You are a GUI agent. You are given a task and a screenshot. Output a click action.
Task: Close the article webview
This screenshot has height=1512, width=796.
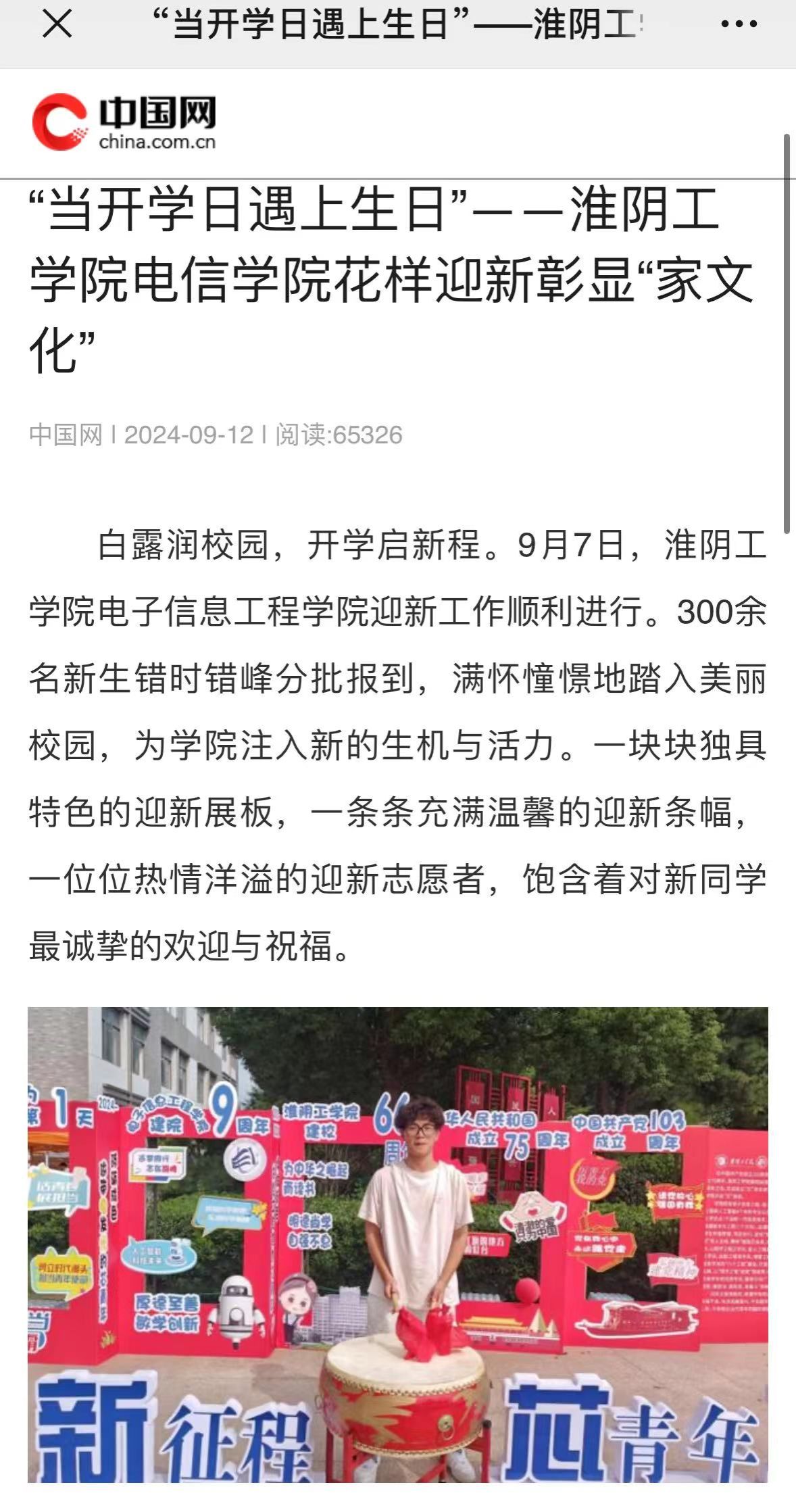(57, 25)
